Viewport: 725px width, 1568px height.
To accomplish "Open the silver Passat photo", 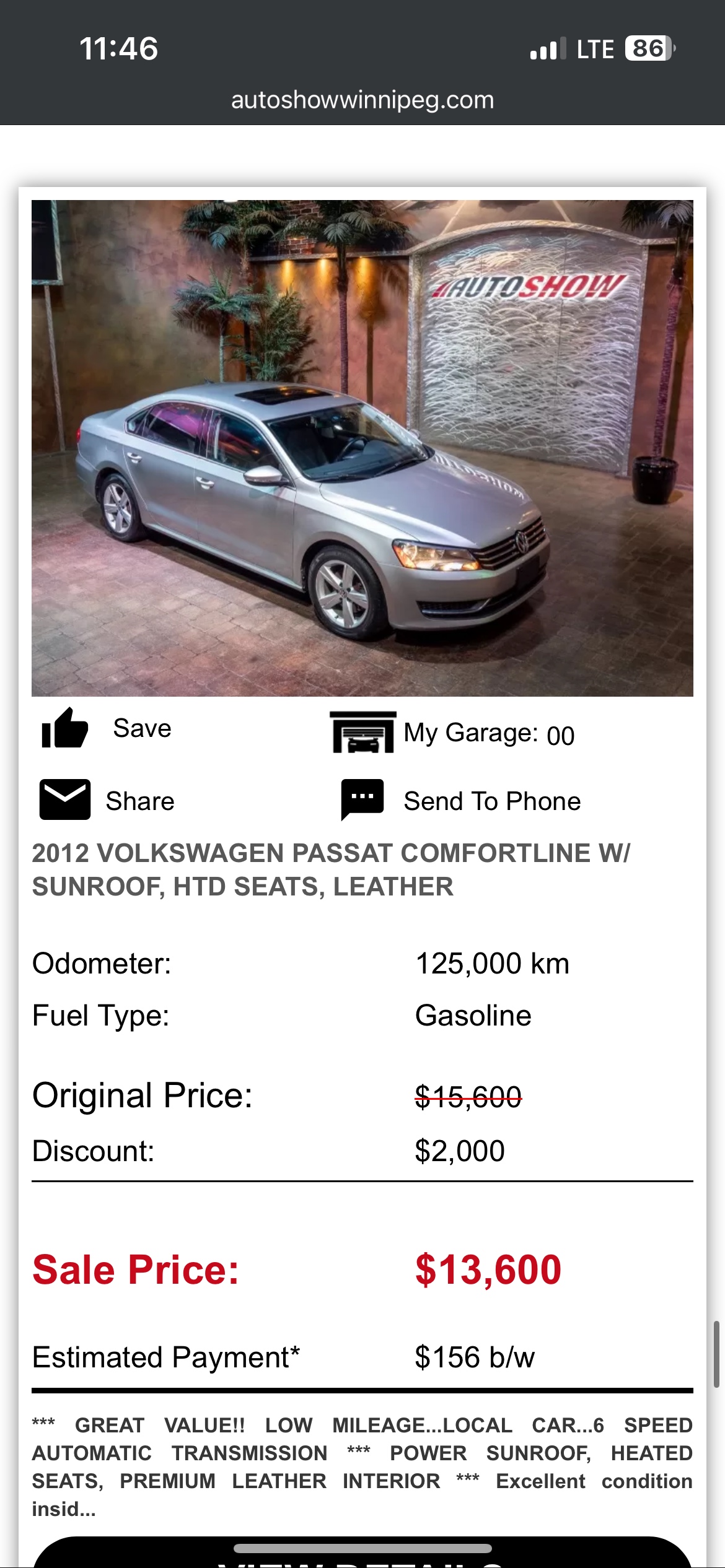I will [362, 448].
